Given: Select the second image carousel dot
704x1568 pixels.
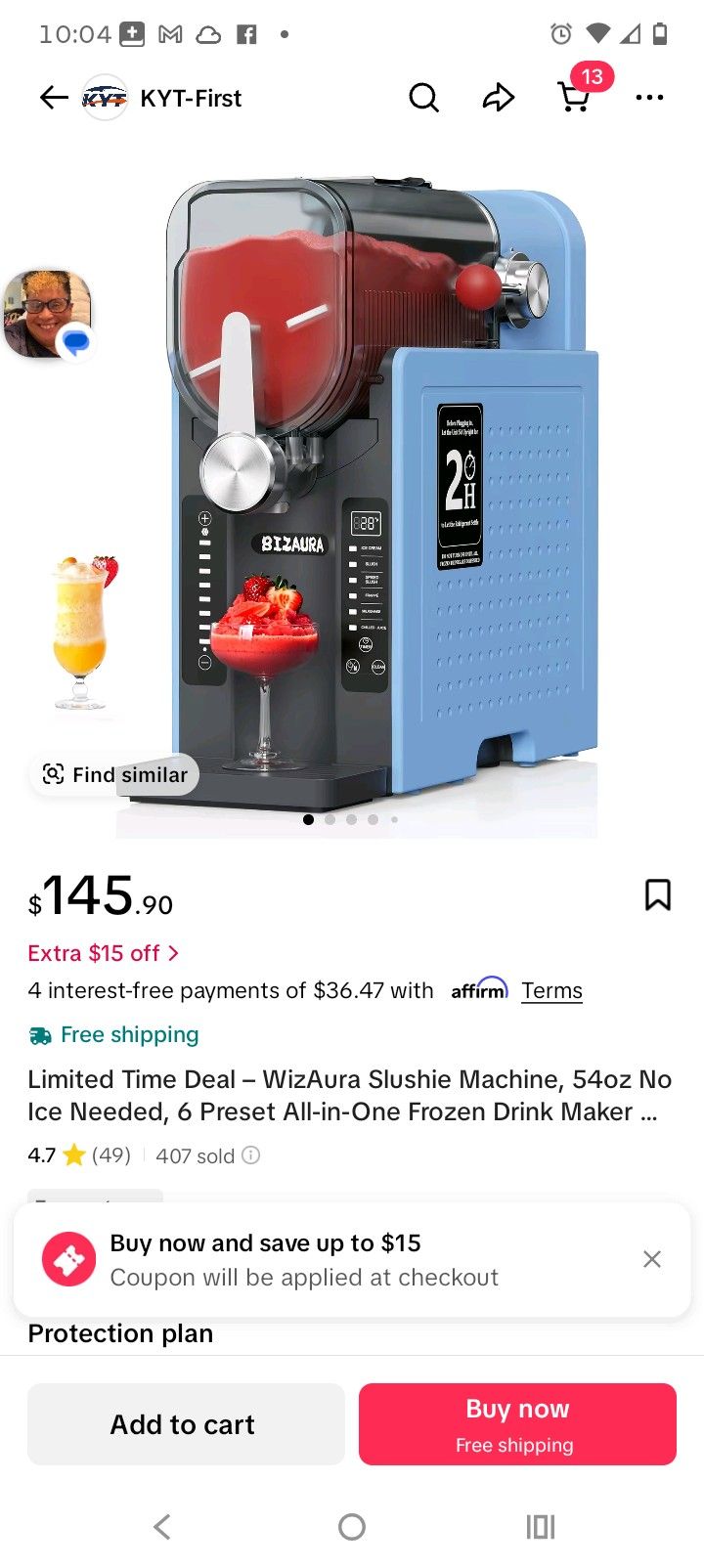Looking at the screenshot, I should [x=330, y=820].
